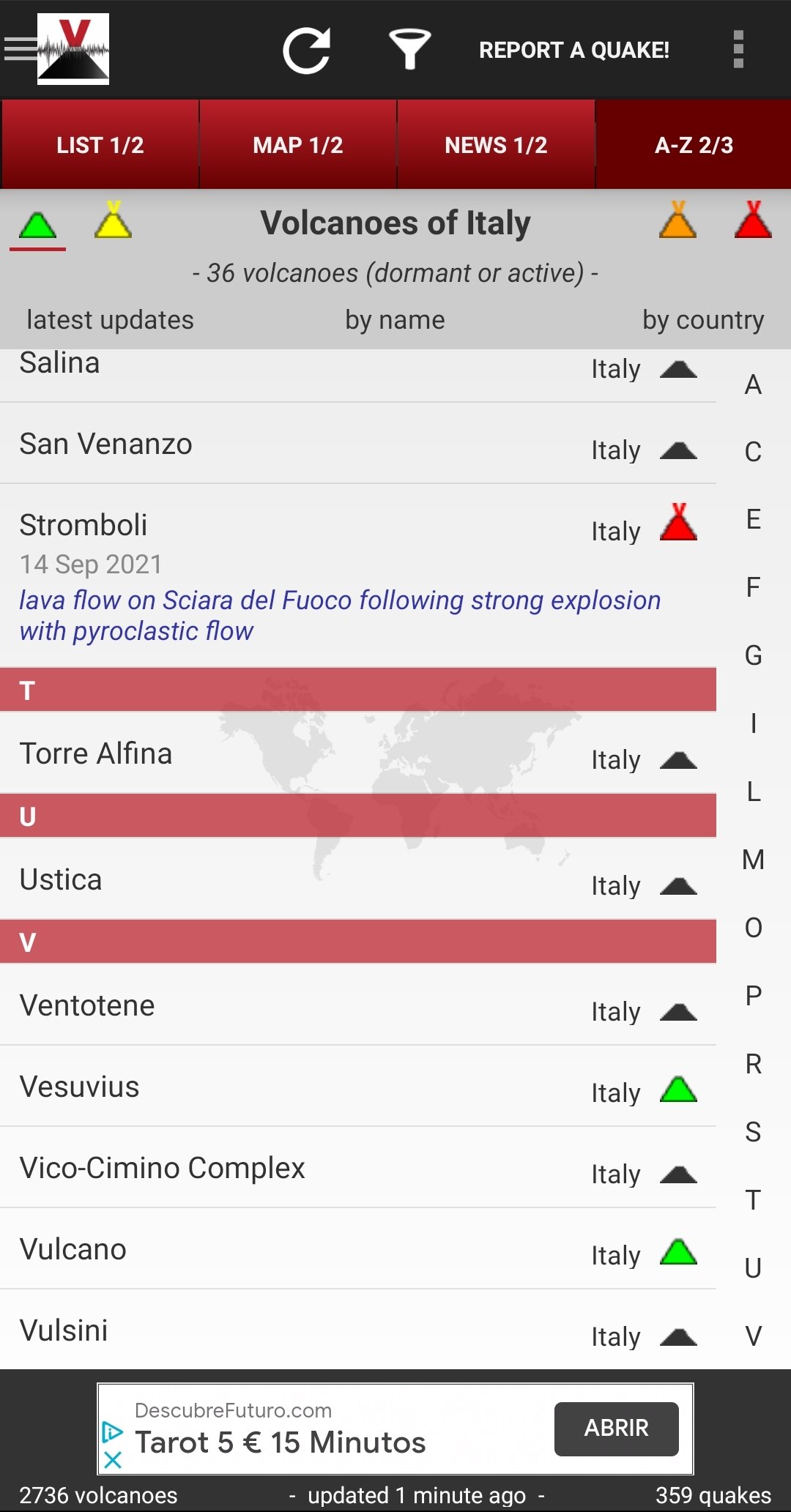Open Torre Alfina volcano entry
Viewport: 791px width, 1512px height.
coord(358,753)
